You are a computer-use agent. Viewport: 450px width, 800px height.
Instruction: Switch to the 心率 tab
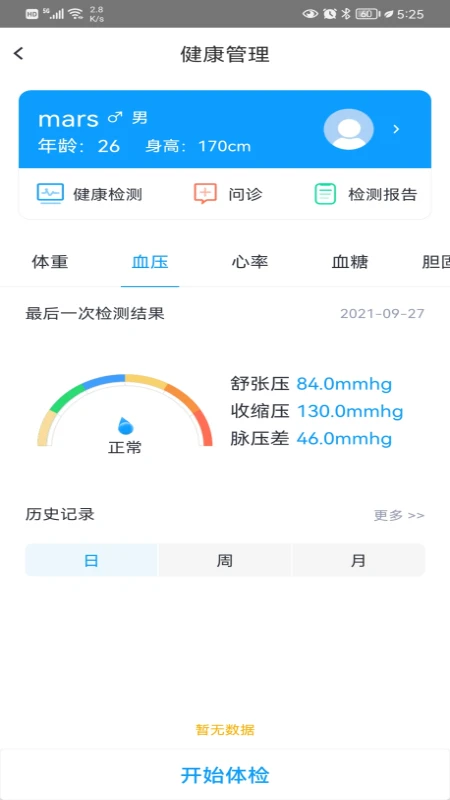250,262
